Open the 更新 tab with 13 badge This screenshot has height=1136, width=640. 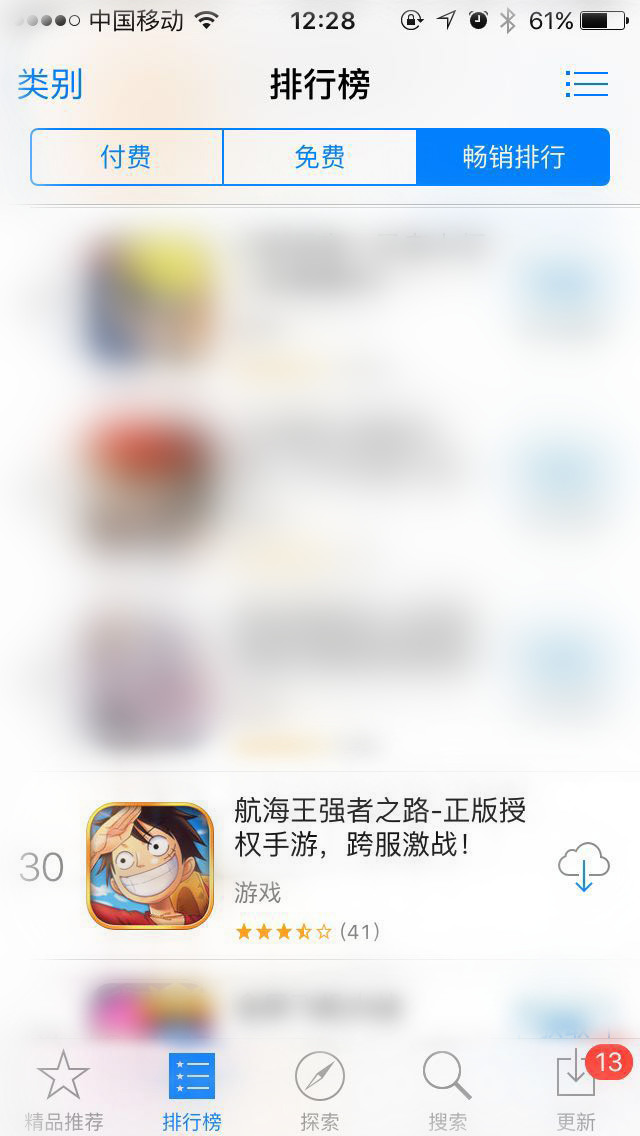click(x=577, y=1091)
